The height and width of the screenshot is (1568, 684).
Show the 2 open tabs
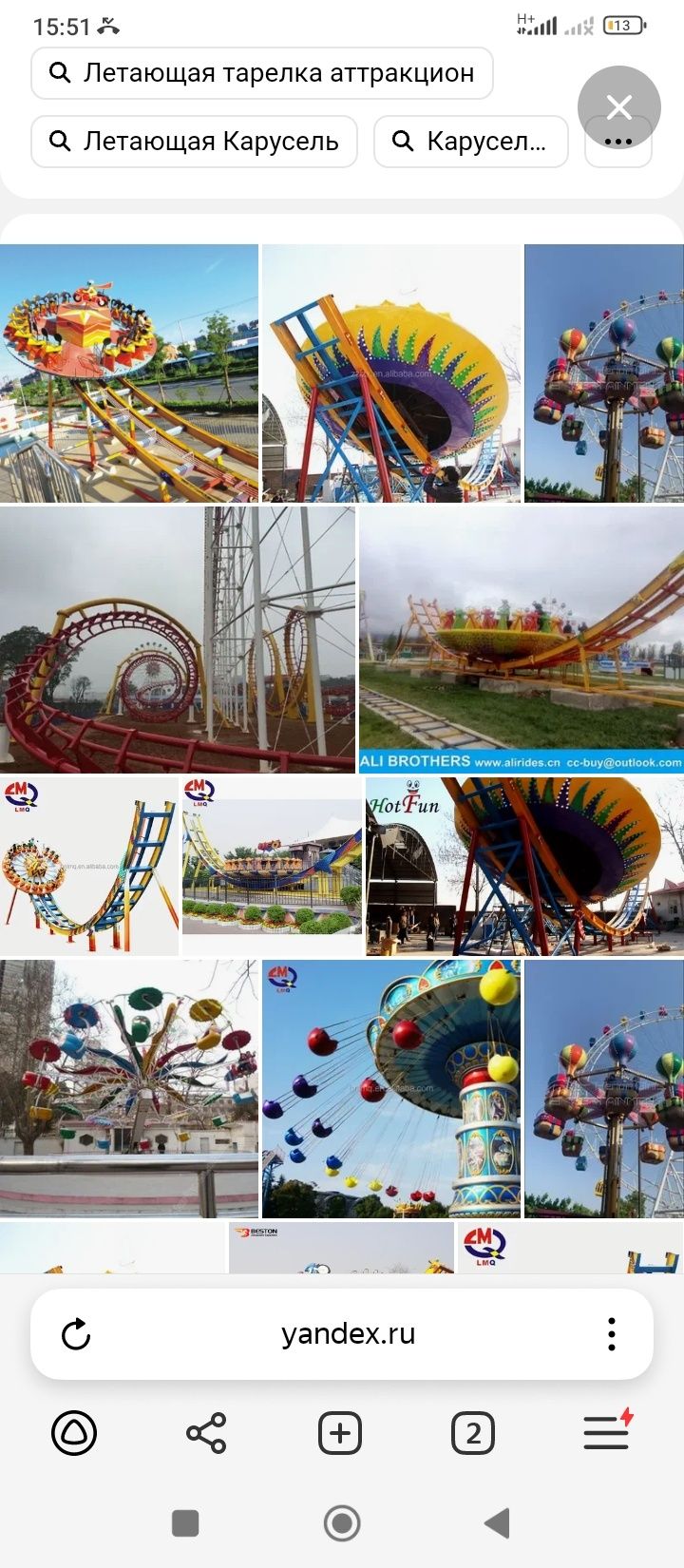coord(473,1433)
